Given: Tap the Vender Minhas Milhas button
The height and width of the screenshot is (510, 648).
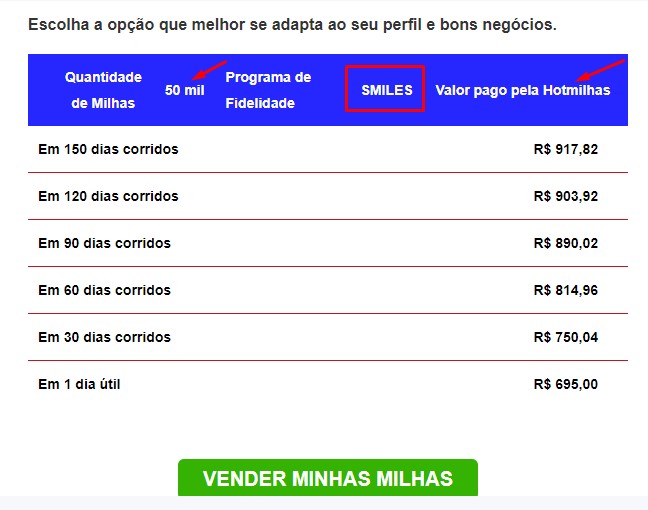Looking at the screenshot, I should [327, 478].
